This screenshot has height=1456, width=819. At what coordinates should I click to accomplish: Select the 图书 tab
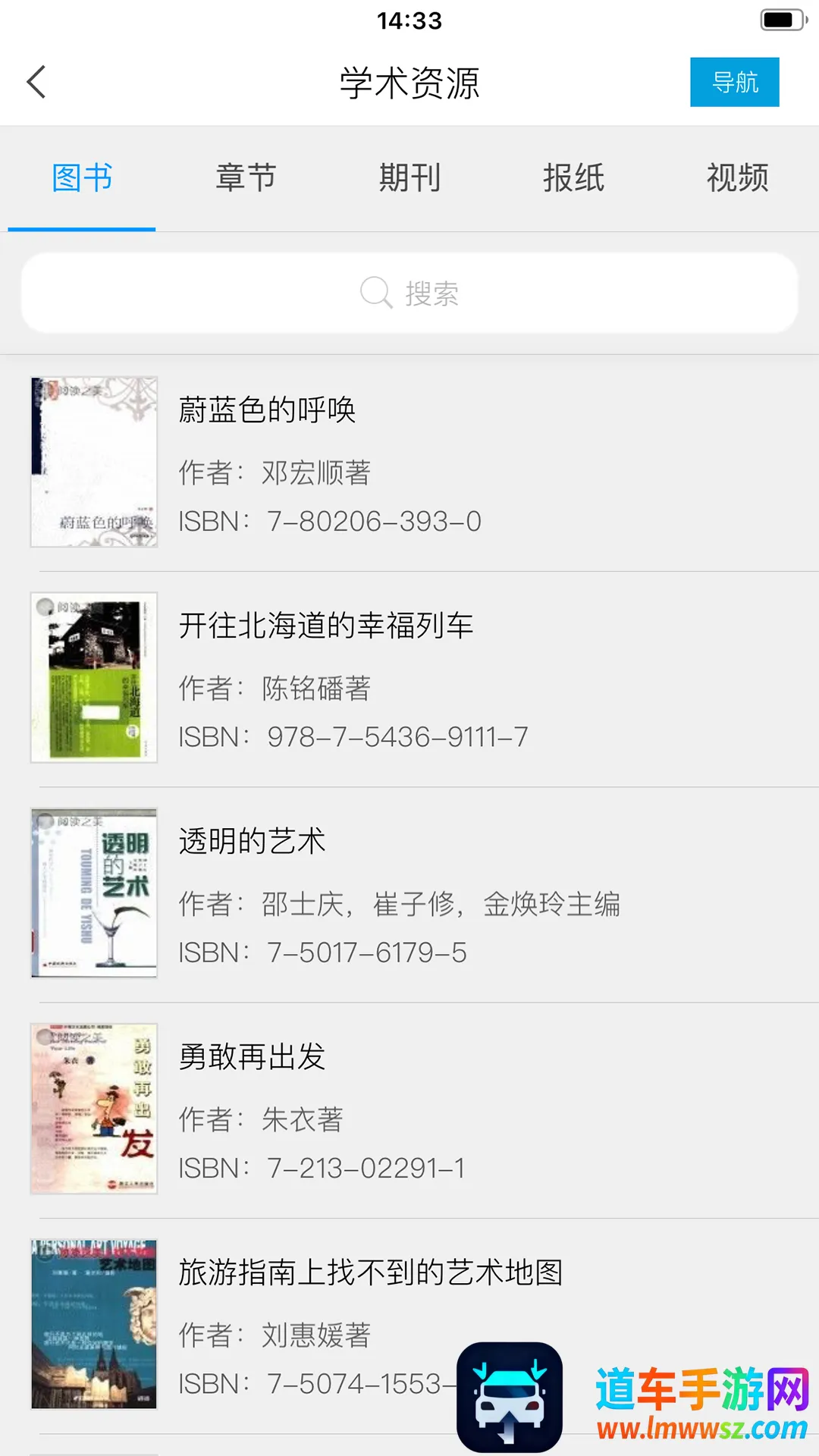(82, 179)
